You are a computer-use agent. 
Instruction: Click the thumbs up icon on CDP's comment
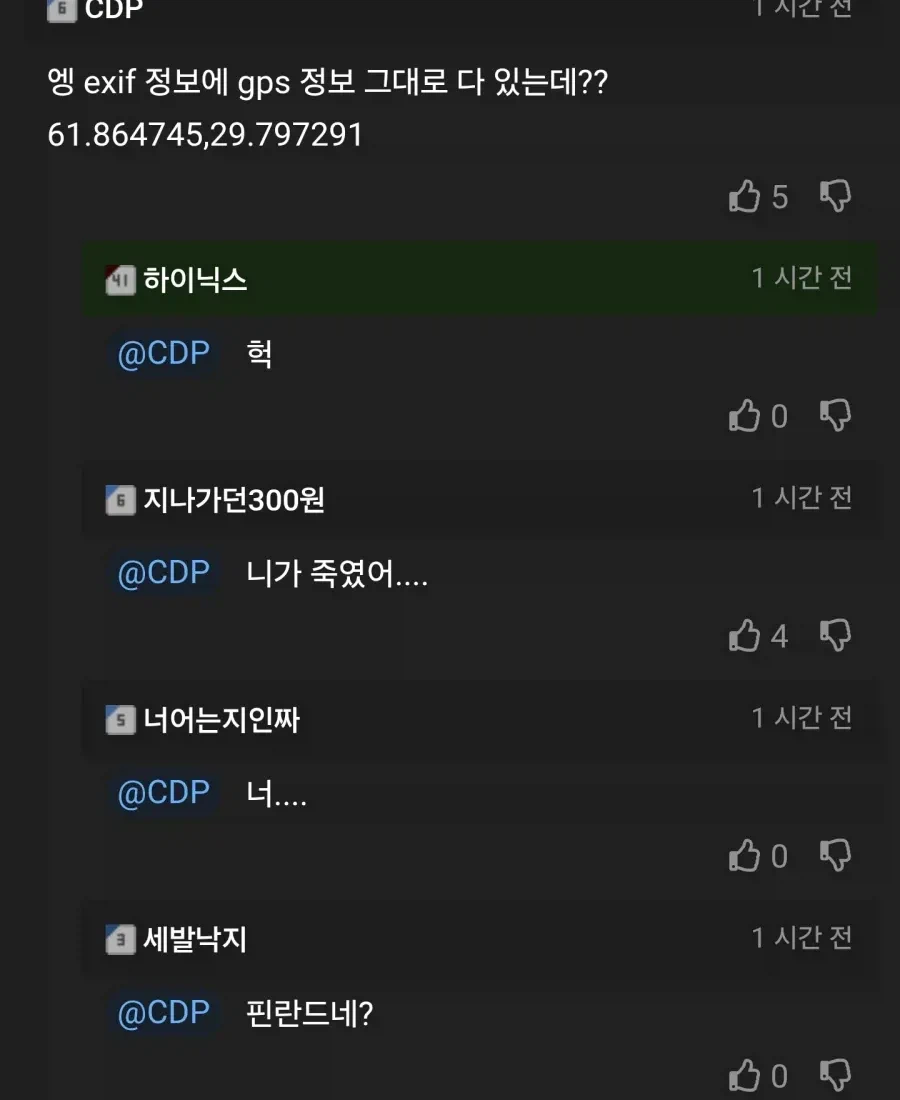[746, 197]
